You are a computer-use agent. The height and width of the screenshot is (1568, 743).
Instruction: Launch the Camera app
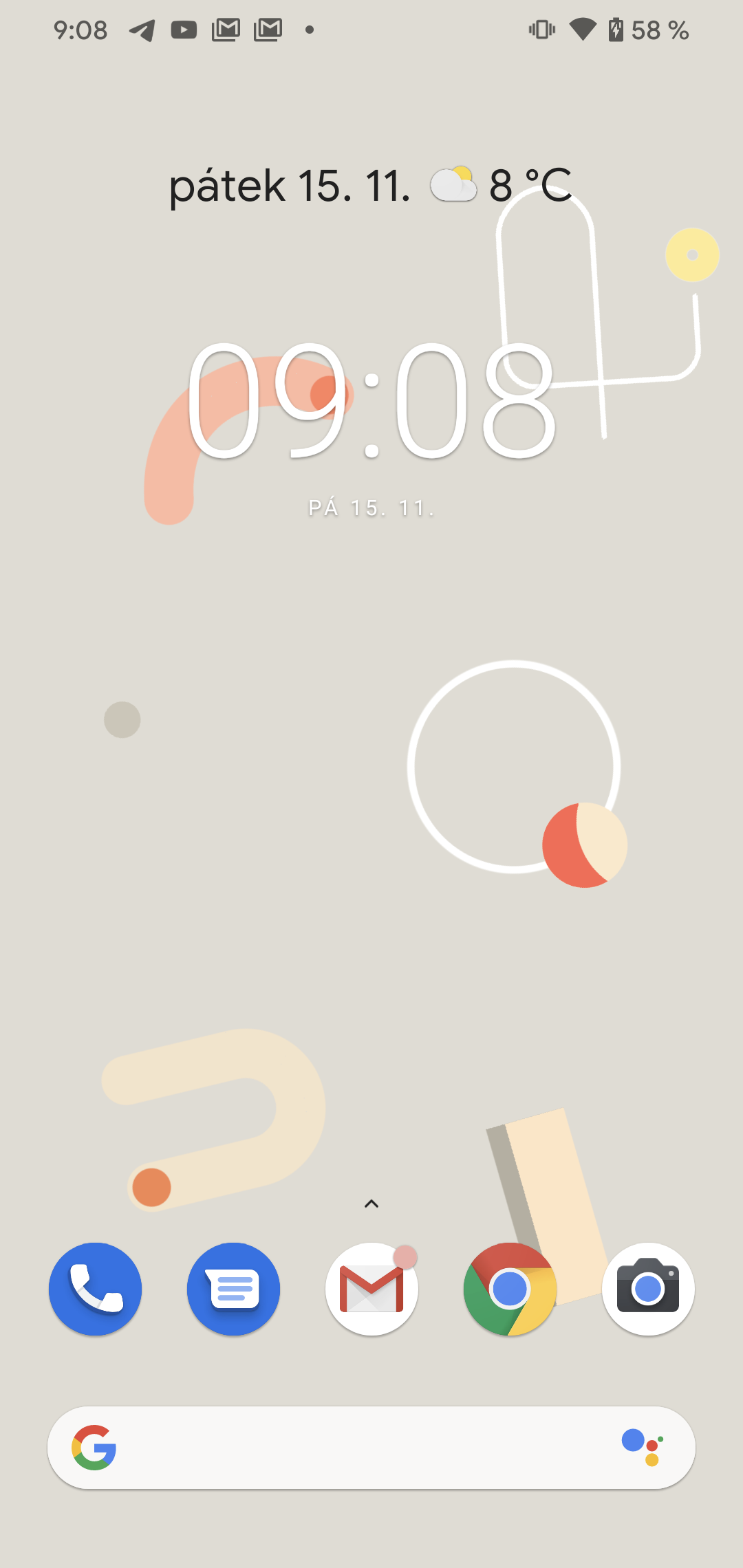click(648, 1289)
